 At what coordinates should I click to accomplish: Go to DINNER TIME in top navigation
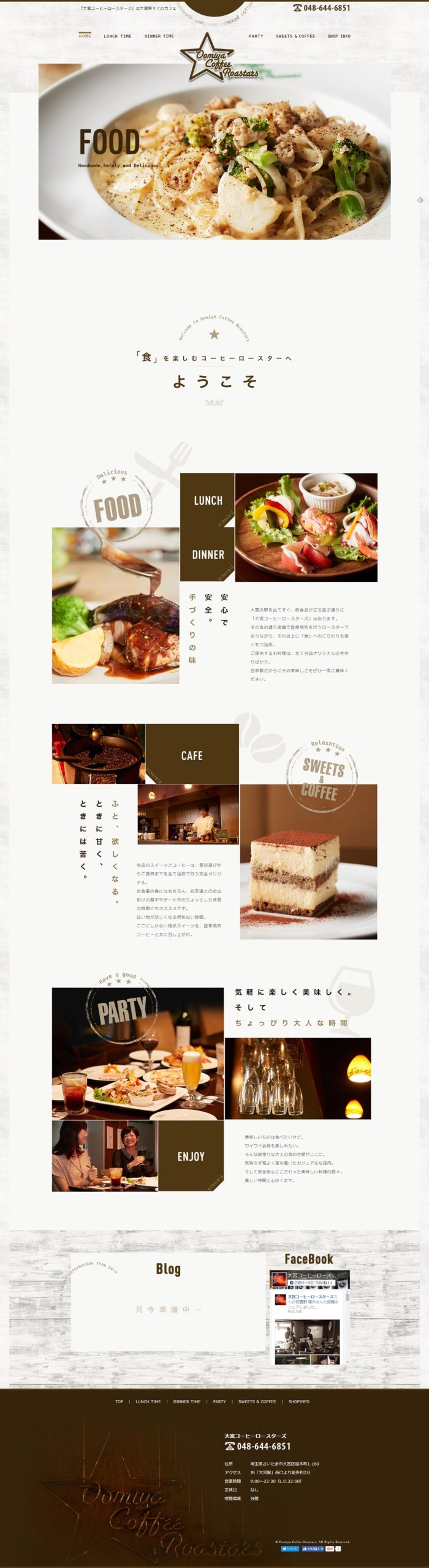coord(159,36)
